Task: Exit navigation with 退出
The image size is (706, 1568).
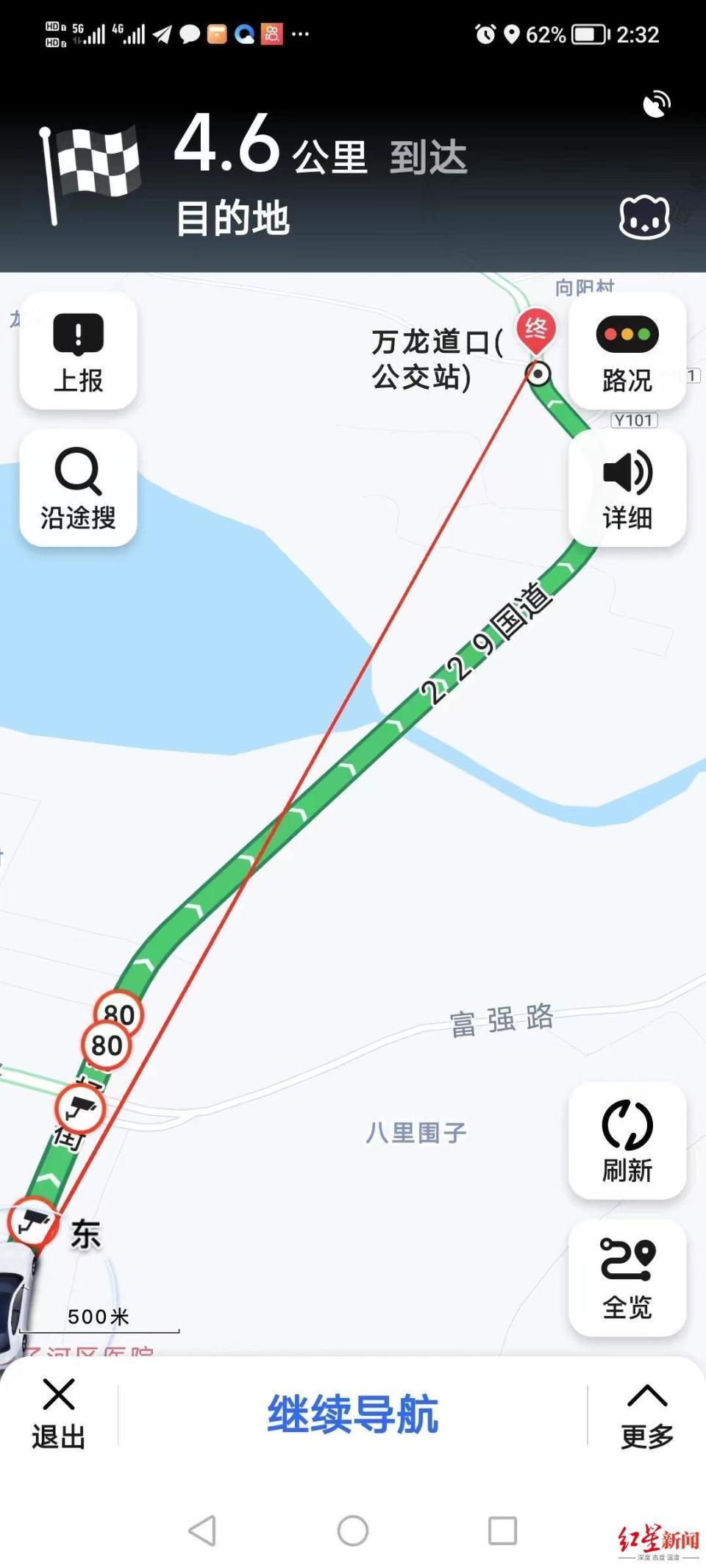Action: [x=57, y=1415]
